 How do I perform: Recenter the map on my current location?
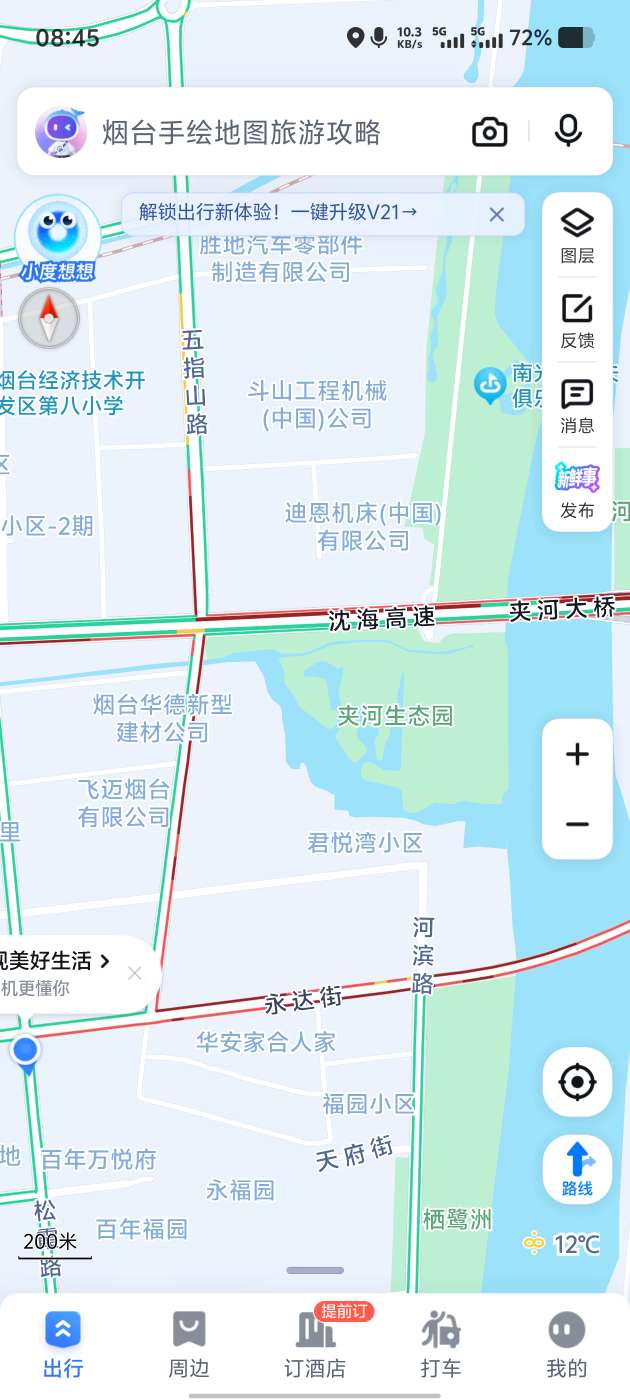pos(577,1082)
